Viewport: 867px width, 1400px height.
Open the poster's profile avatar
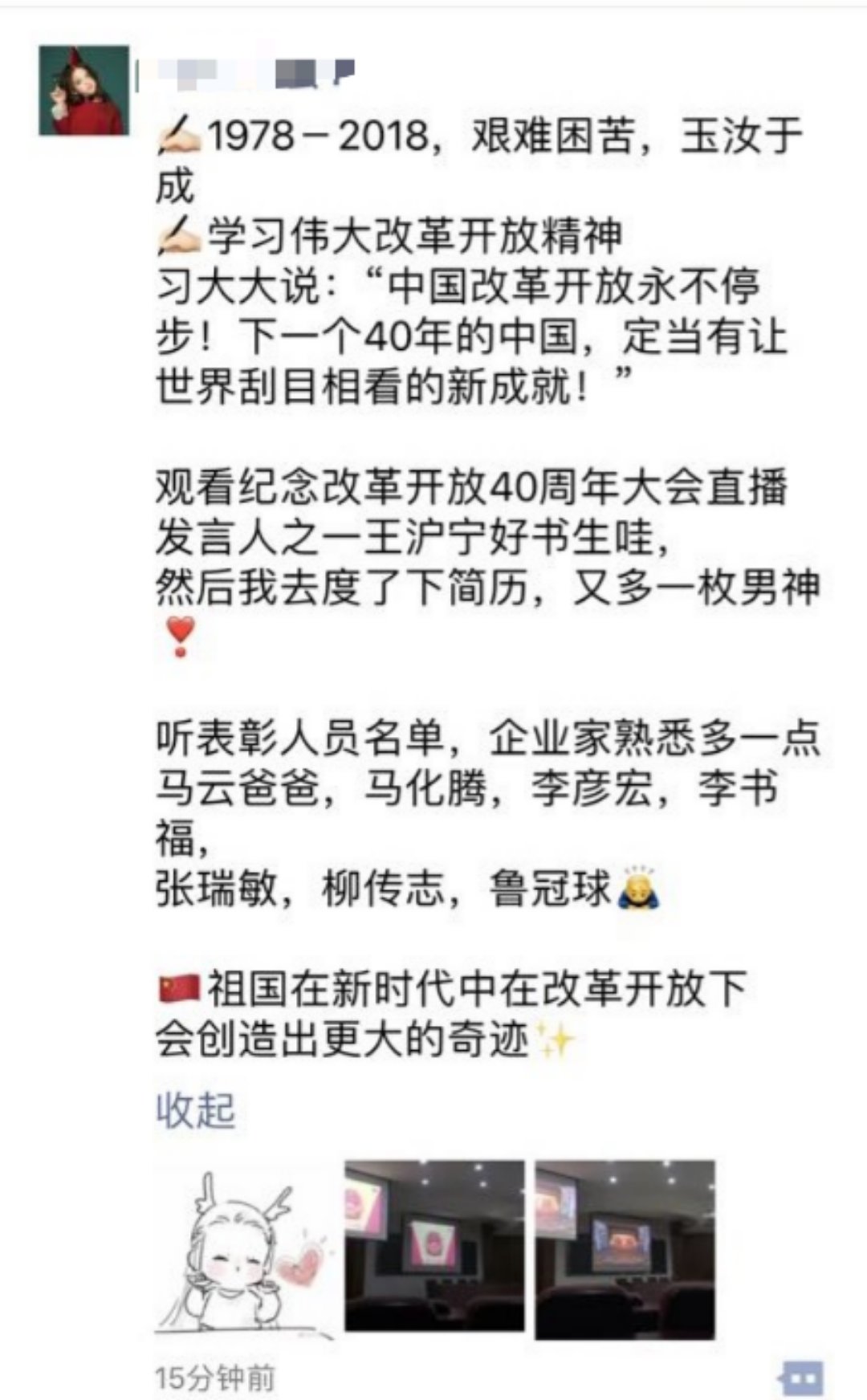coord(83,90)
